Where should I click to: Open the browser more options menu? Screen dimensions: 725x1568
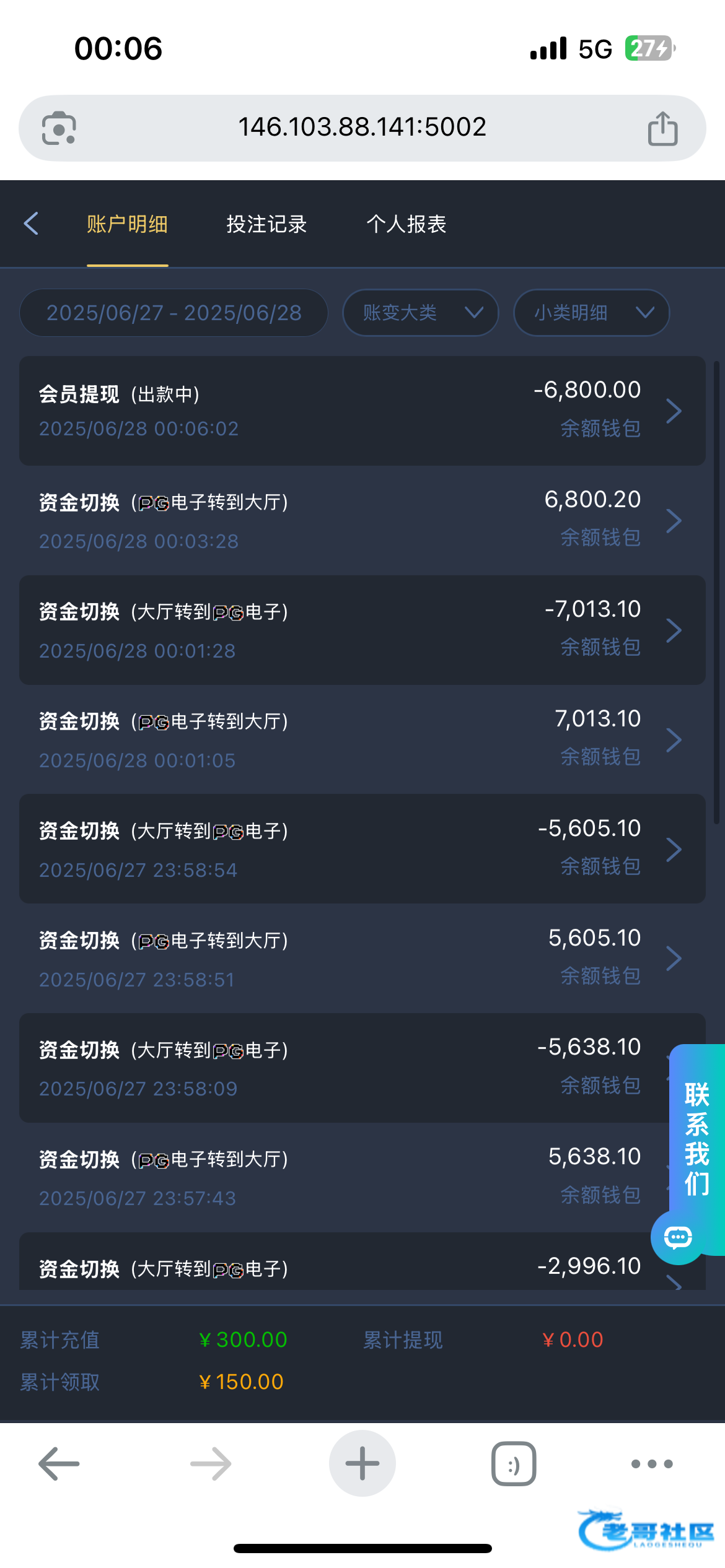coord(652,1464)
